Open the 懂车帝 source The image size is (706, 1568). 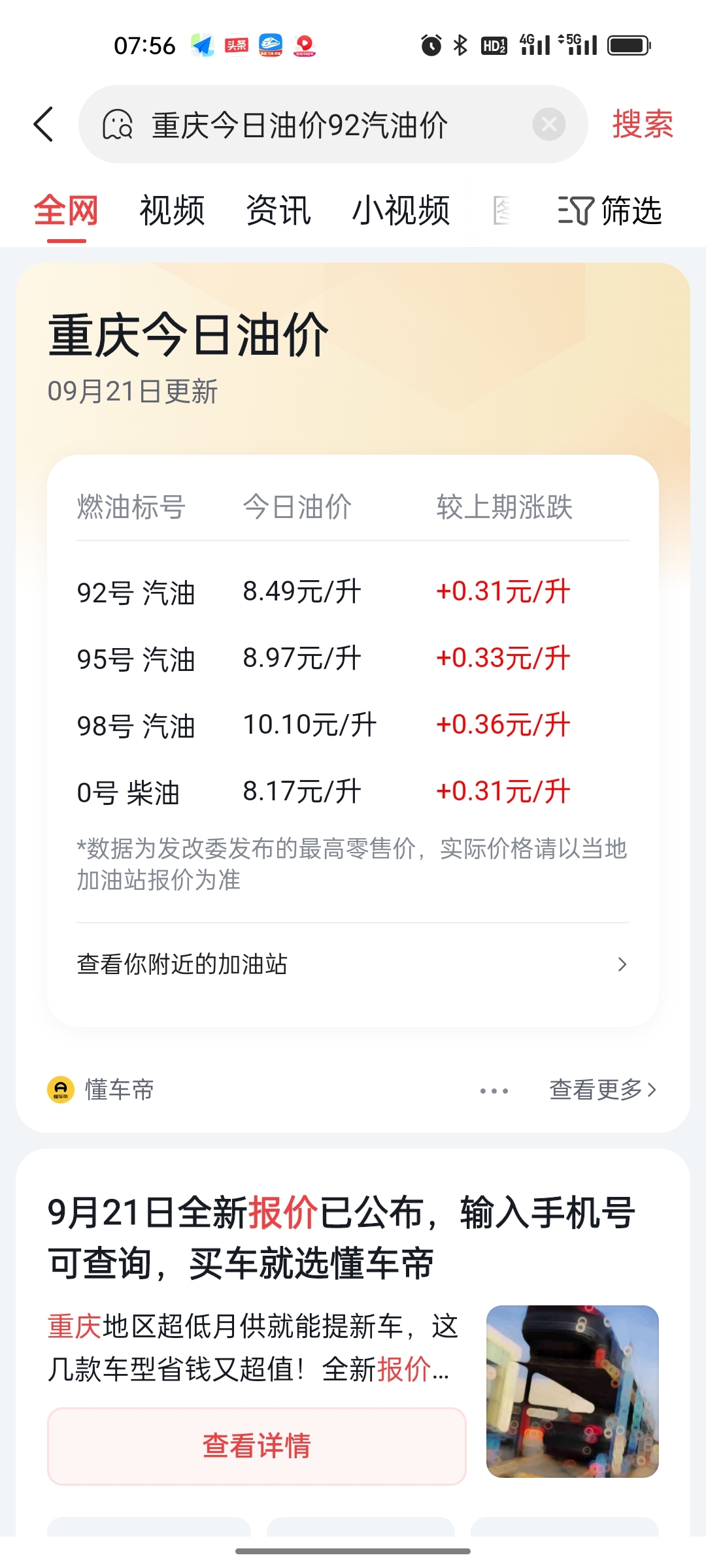point(101,1090)
